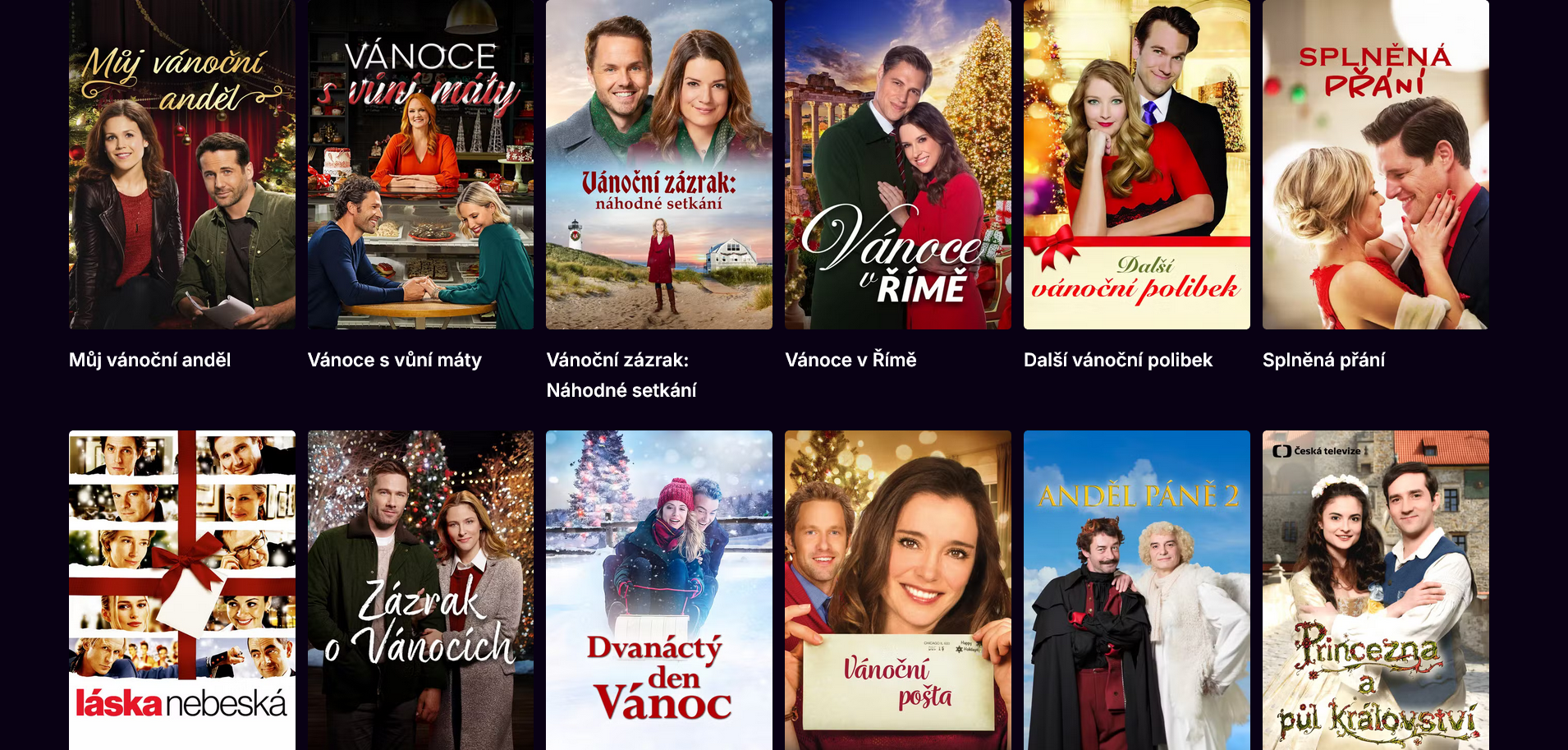Image resolution: width=1568 pixels, height=750 pixels.
Task: Open the Můj vánoční anděl movie
Action: tap(181, 164)
